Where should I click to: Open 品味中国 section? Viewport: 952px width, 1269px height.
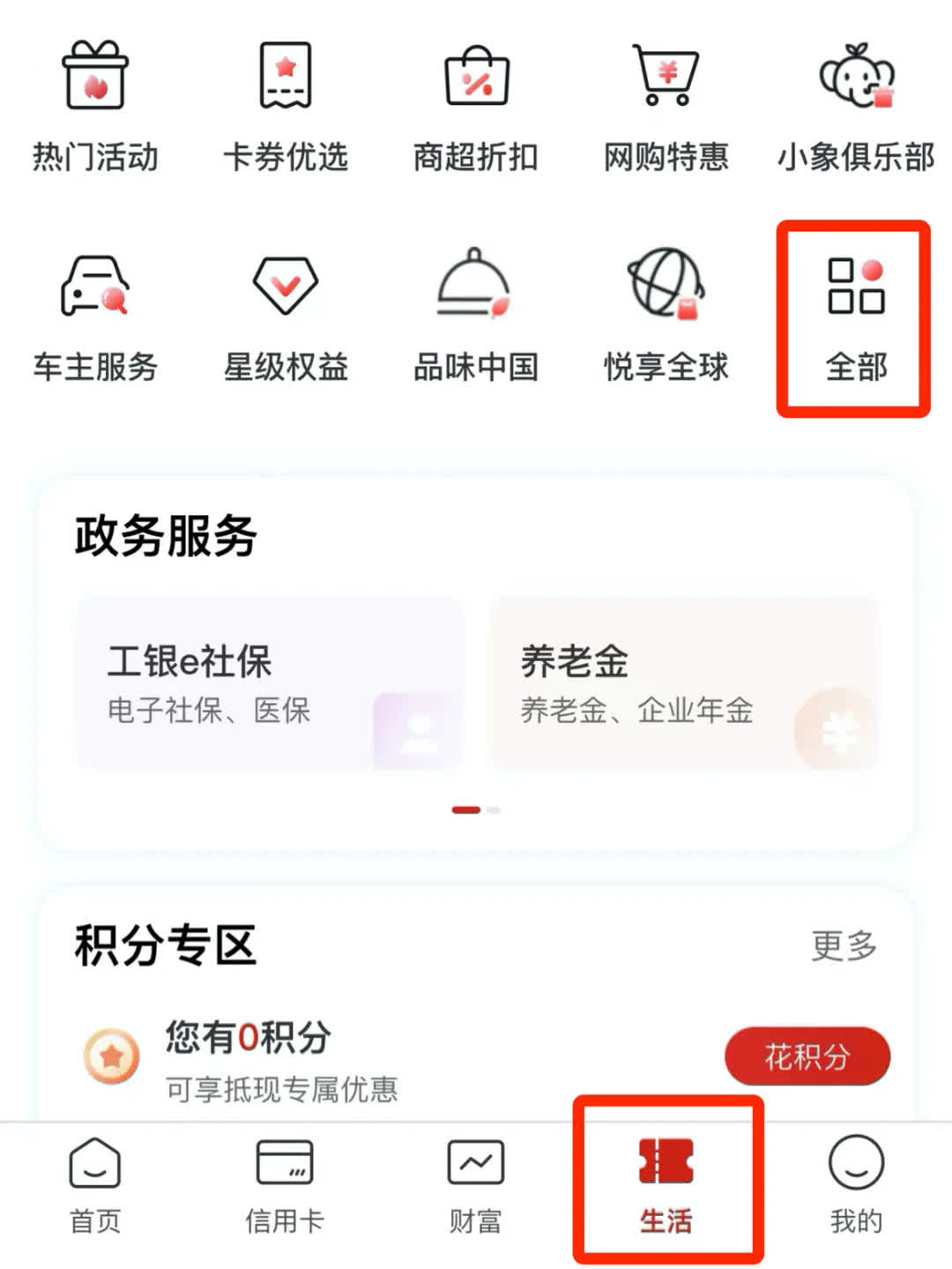click(x=476, y=317)
